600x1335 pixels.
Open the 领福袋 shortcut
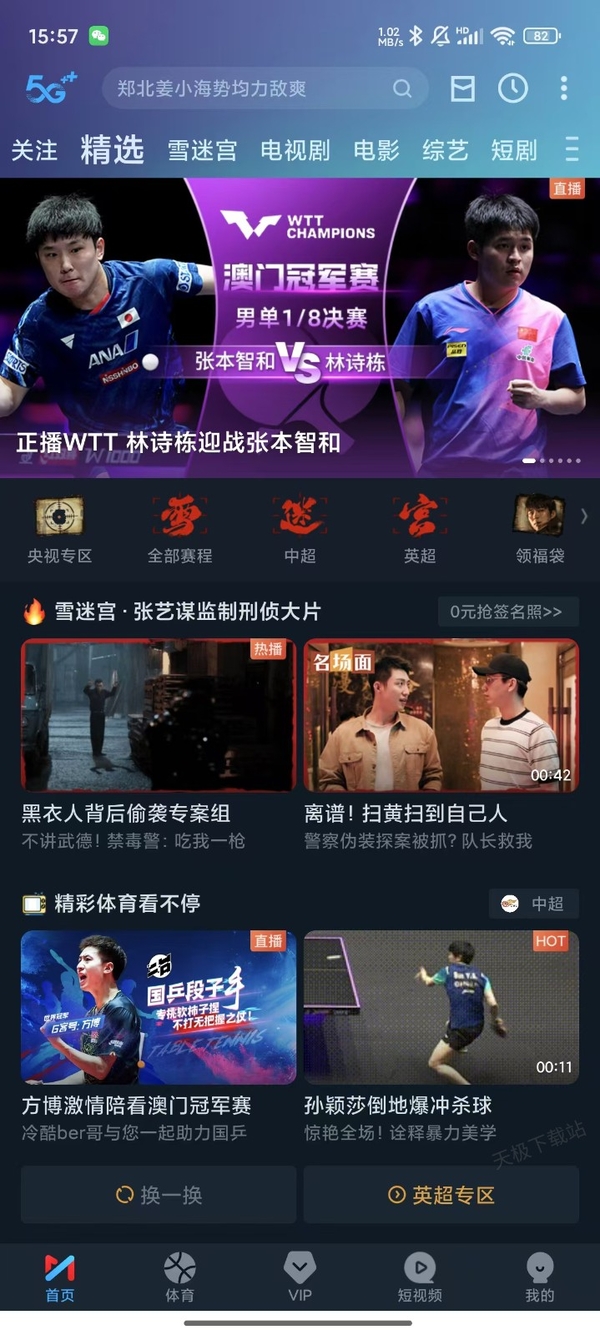coord(540,530)
